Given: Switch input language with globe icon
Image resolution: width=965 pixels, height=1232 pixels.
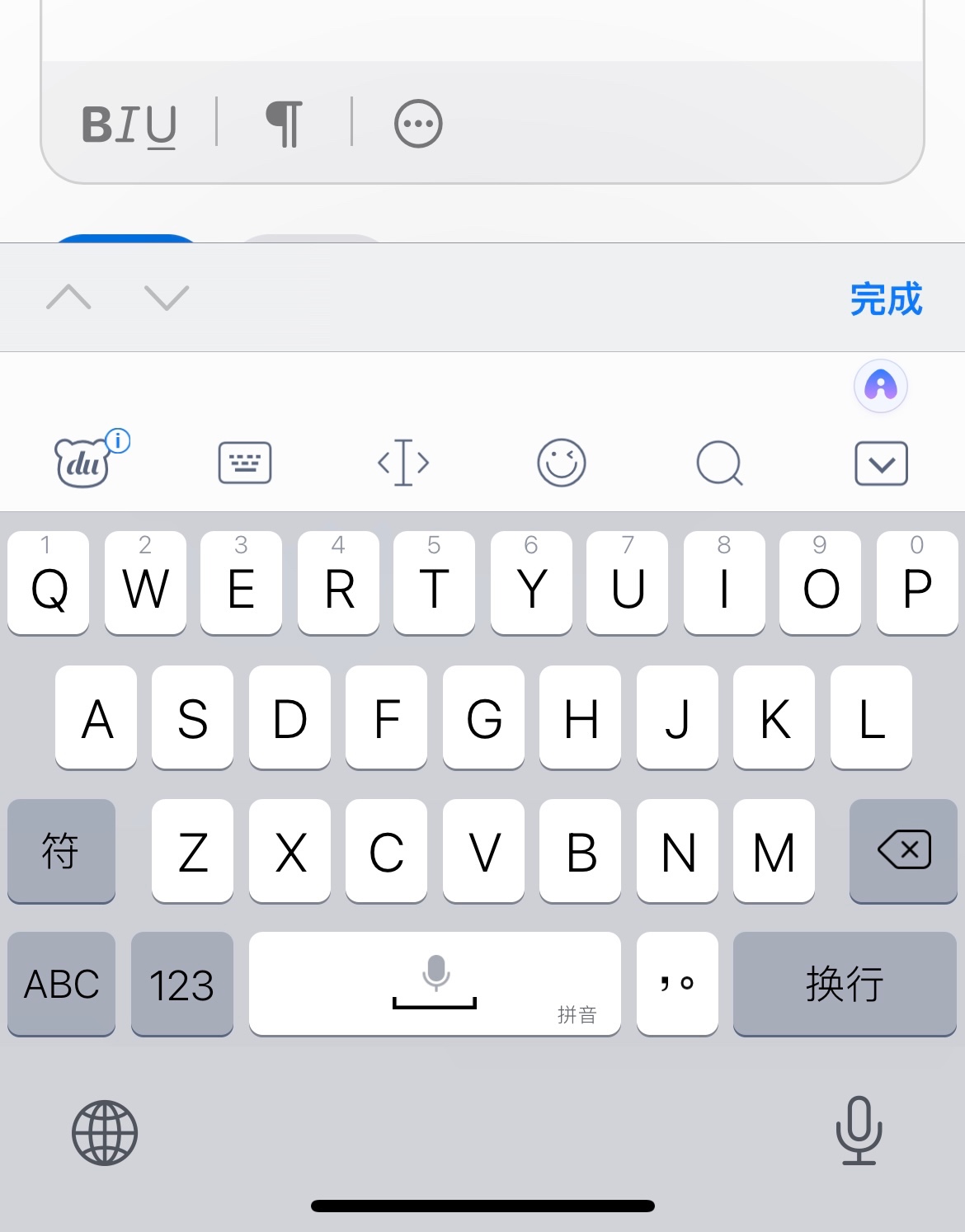Looking at the screenshot, I should click(105, 1133).
